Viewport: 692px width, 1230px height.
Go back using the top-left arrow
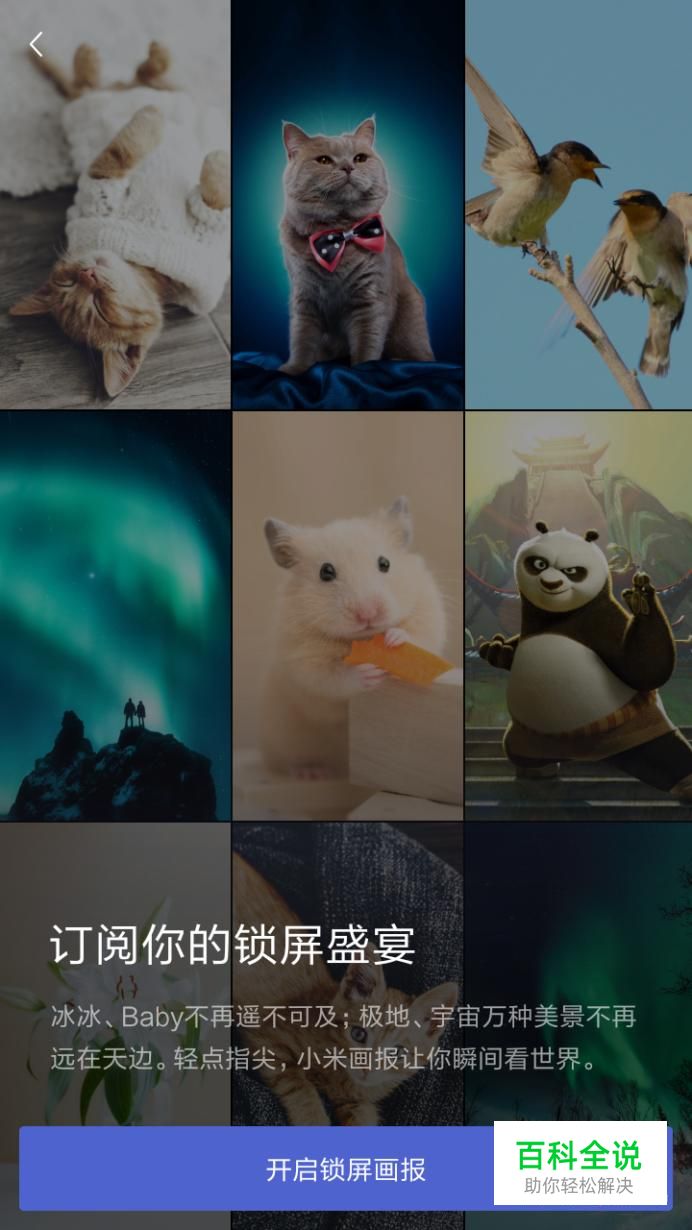click(36, 44)
